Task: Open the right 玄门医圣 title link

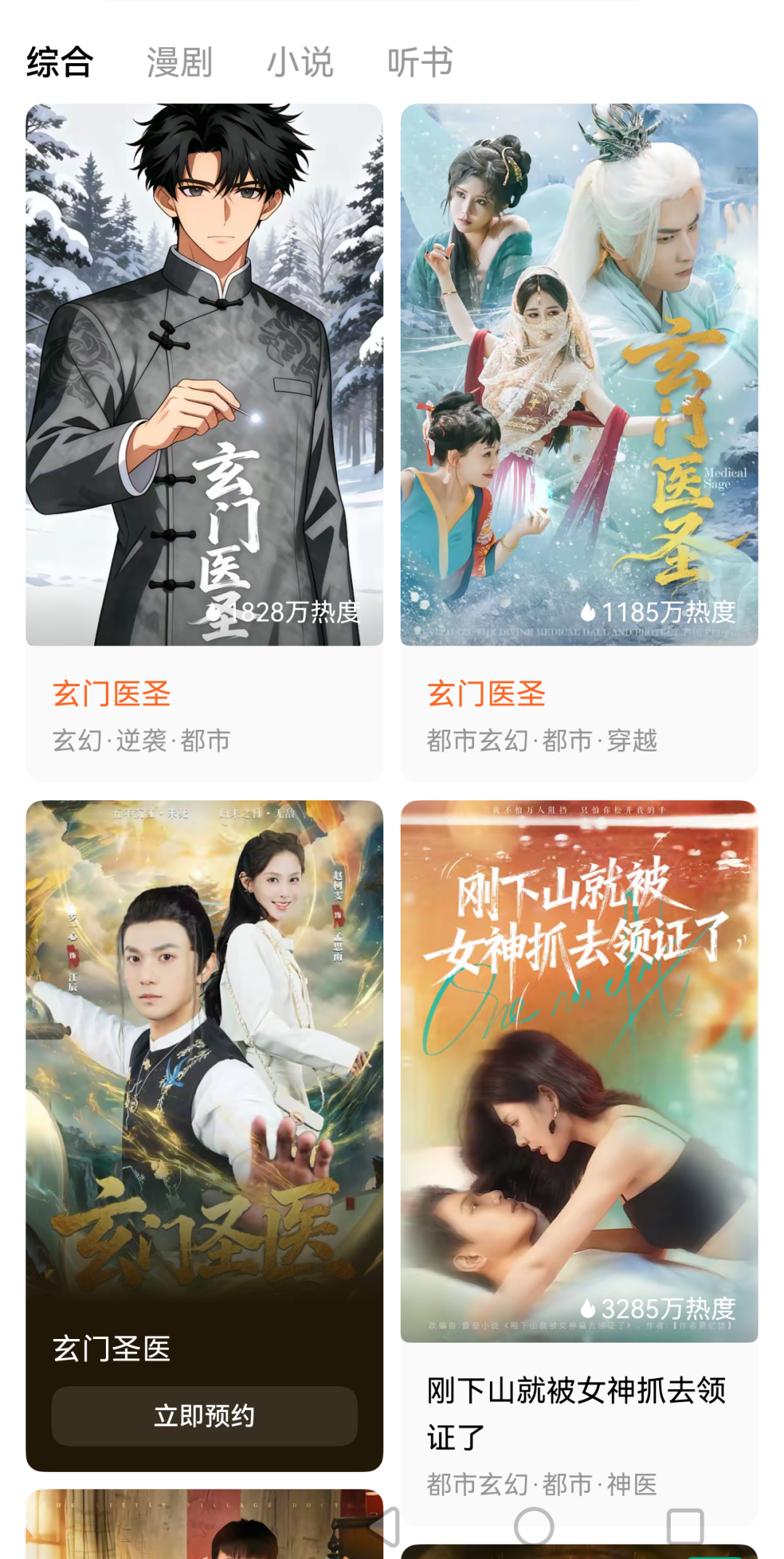Action: pyautogui.click(x=487, y=695)
